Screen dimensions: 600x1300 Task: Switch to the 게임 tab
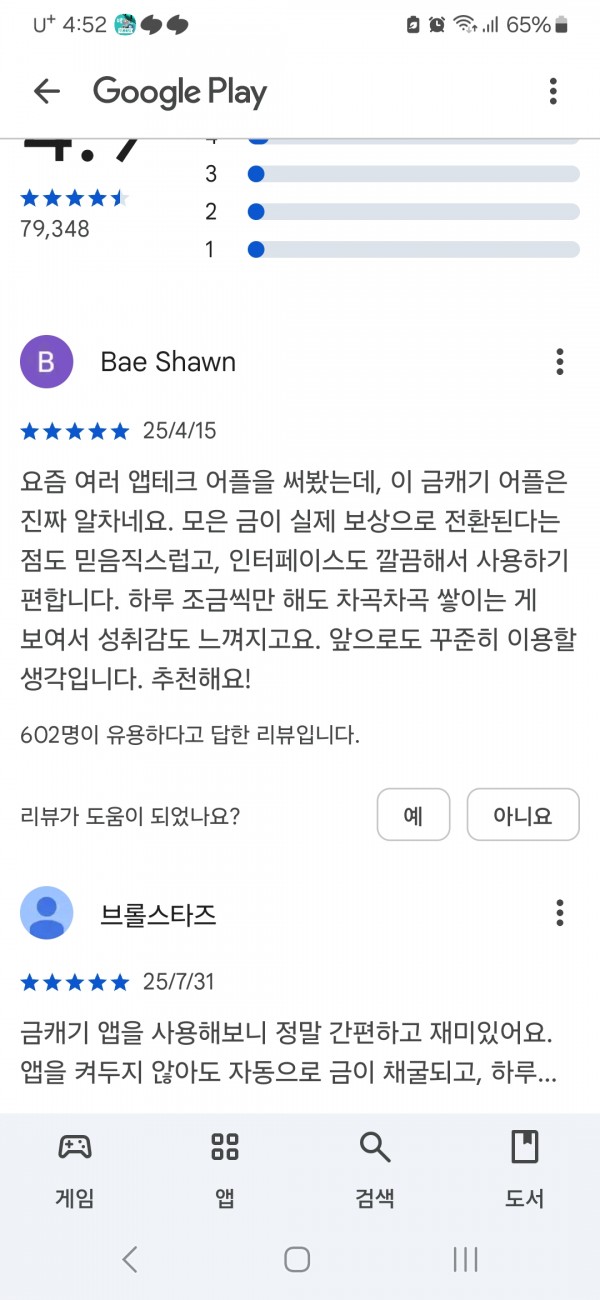75,1170
